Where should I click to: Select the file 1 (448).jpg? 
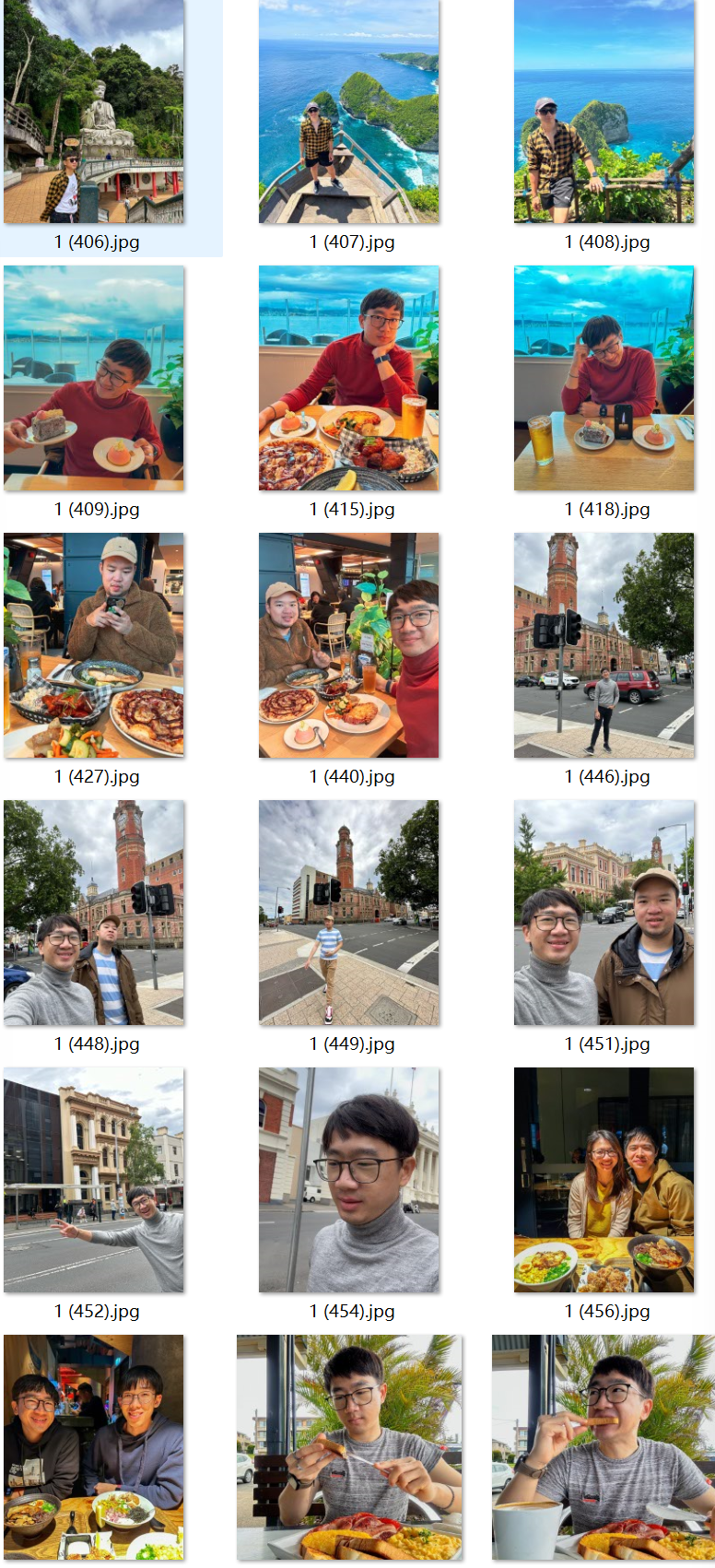(x=93, y=913)
